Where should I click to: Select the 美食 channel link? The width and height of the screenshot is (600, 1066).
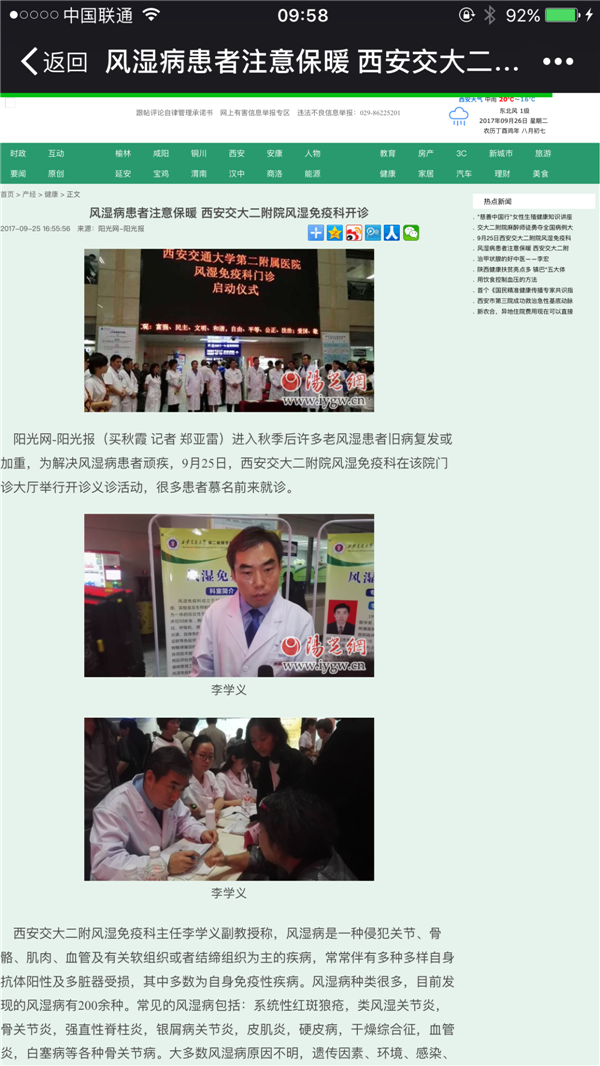tap(540, 173)
